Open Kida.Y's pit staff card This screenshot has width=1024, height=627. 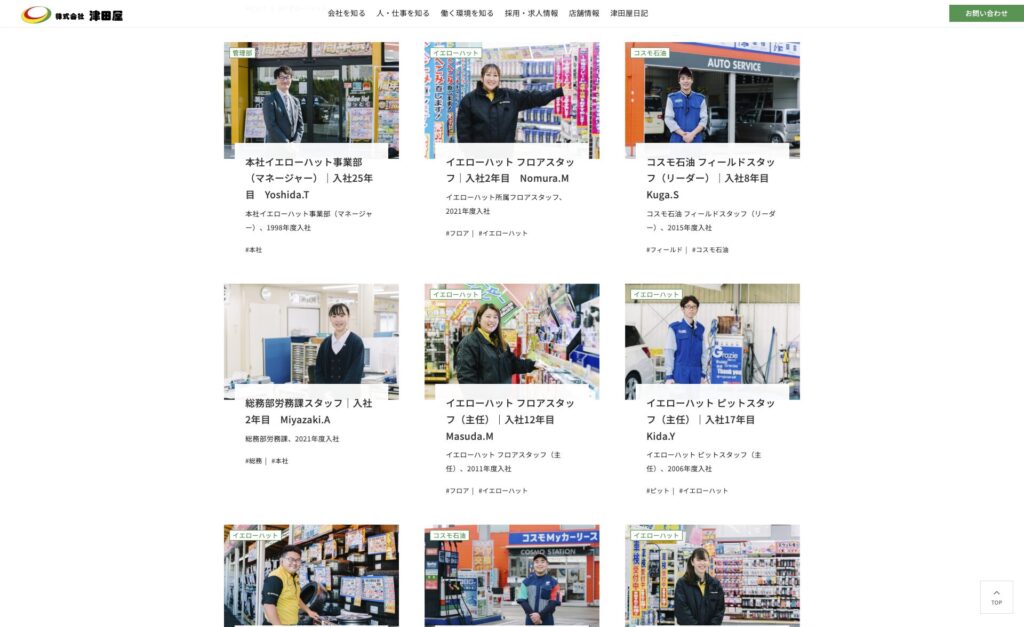(711, 419)
